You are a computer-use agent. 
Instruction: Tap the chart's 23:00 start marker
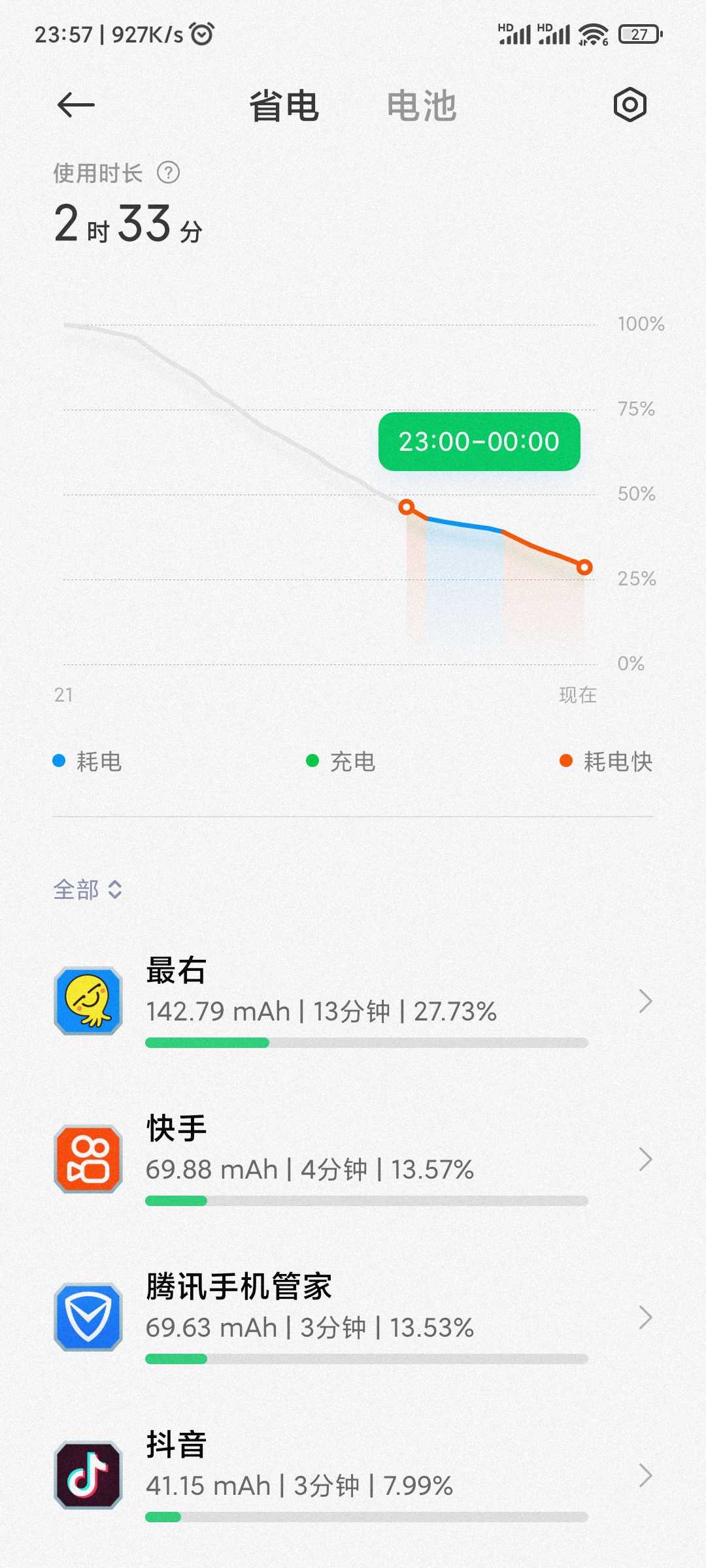pyautogui.click(x=407, y=507)
